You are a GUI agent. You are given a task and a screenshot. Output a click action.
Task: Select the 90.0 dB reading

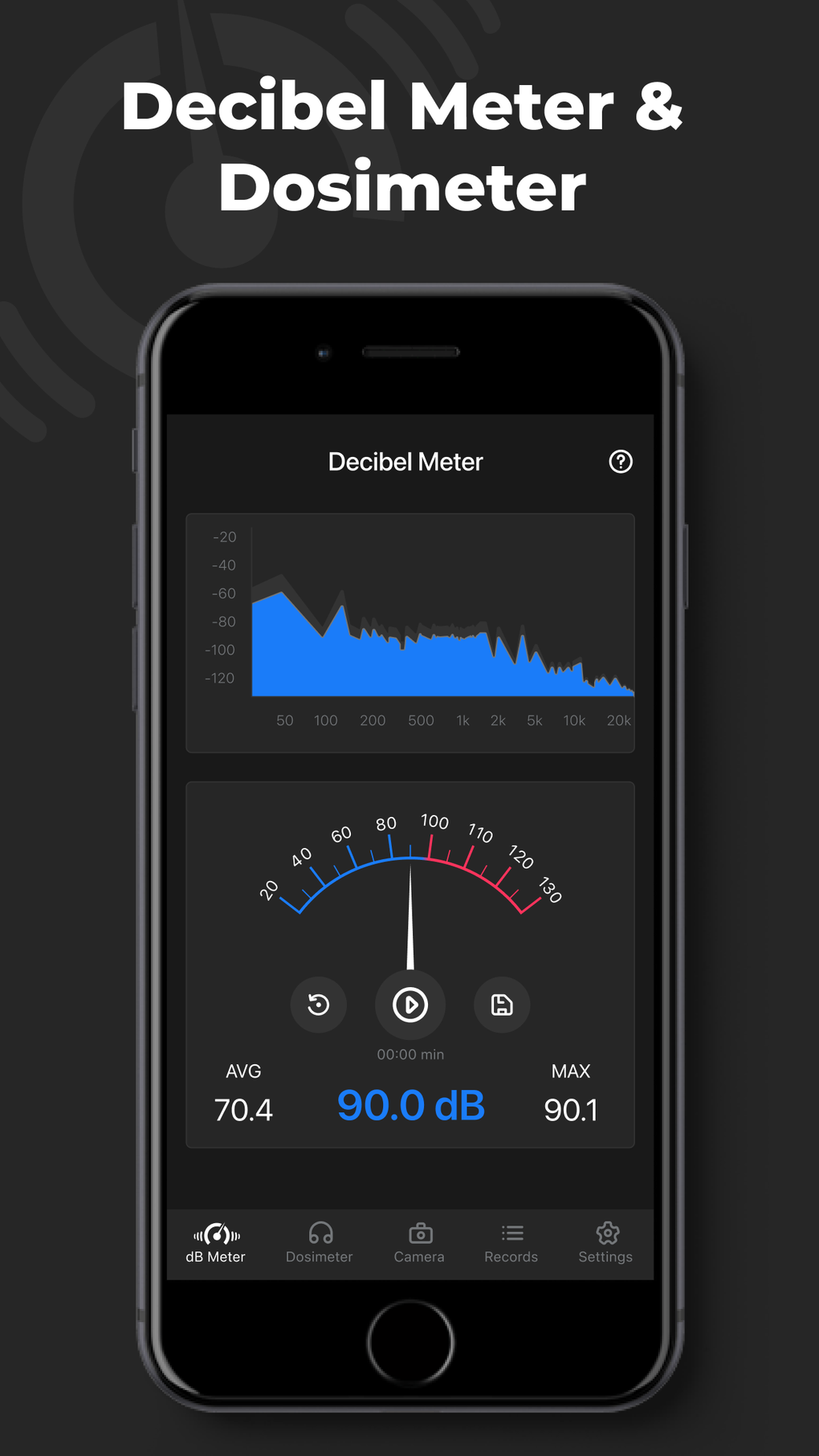pos(409,1105)
